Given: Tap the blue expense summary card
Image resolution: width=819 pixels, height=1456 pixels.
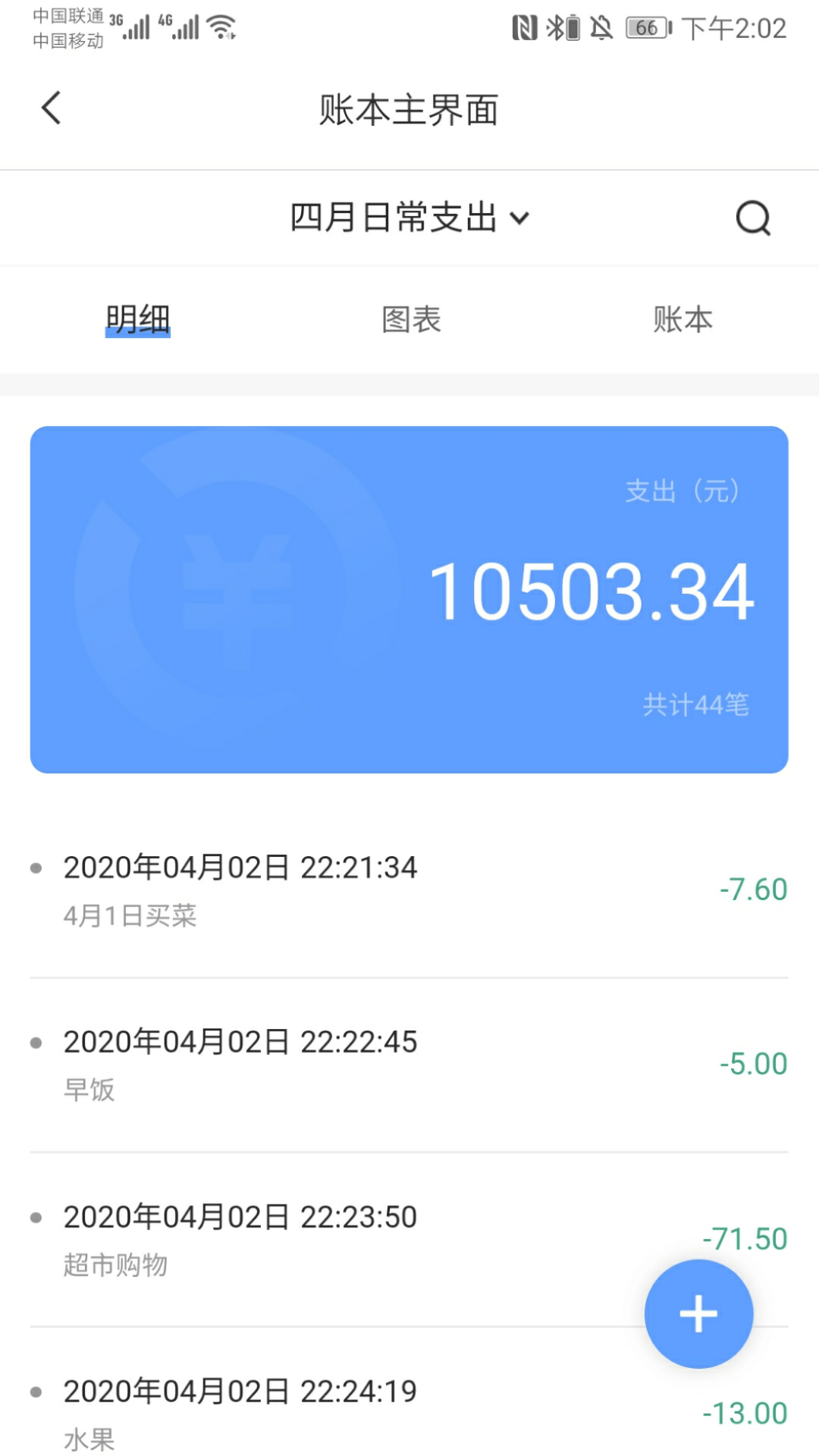Looking at the screenshot, I should (x=409, y=600).
